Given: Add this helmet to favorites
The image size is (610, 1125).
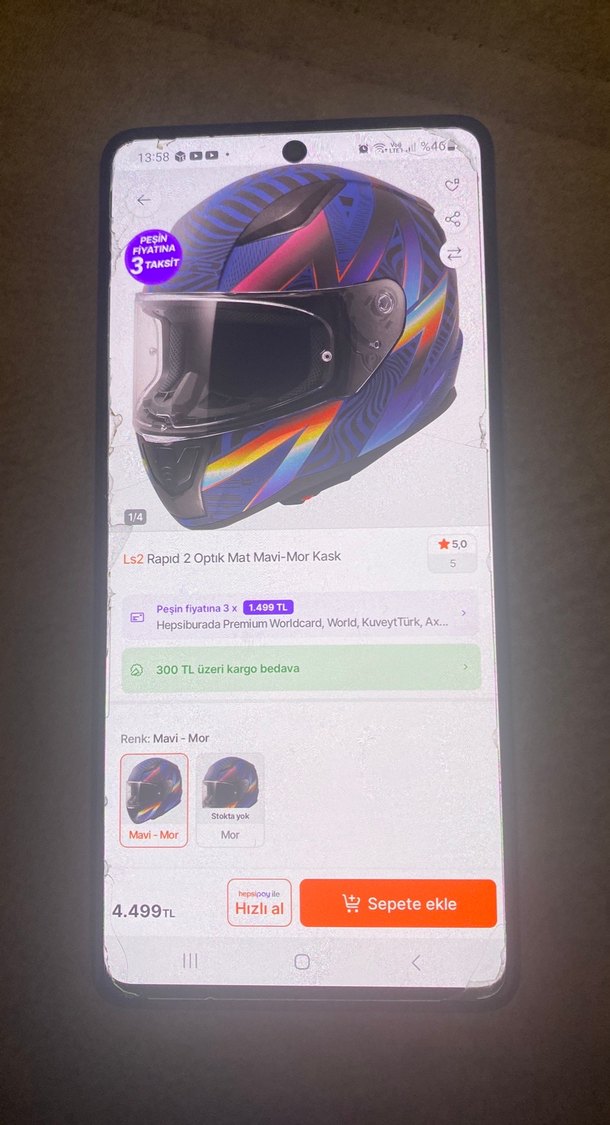Looking at the screenshot, I should 453,185.
